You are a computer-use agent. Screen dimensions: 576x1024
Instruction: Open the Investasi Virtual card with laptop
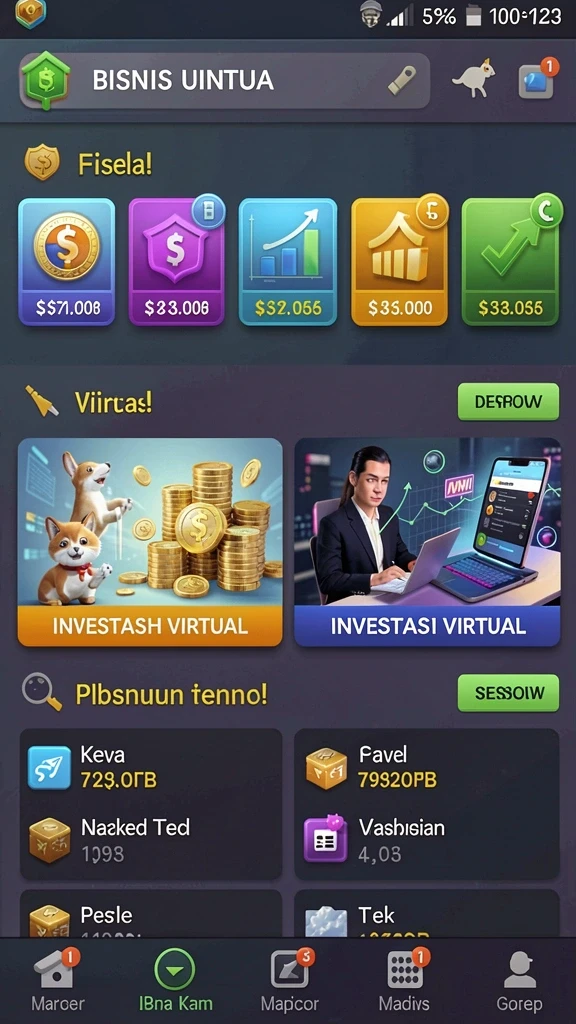click(427, 542)
